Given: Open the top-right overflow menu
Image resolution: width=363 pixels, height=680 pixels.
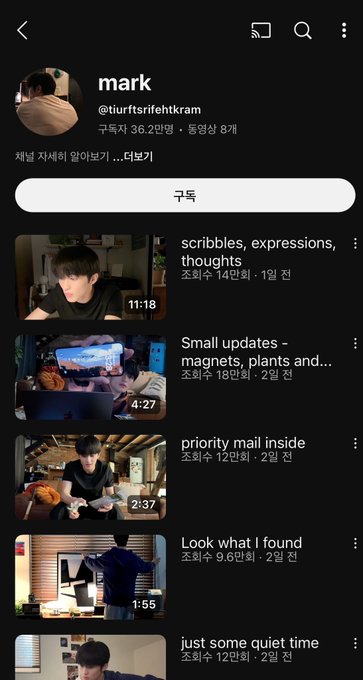Looking at the screenshot, I should (x=344, y=30).
